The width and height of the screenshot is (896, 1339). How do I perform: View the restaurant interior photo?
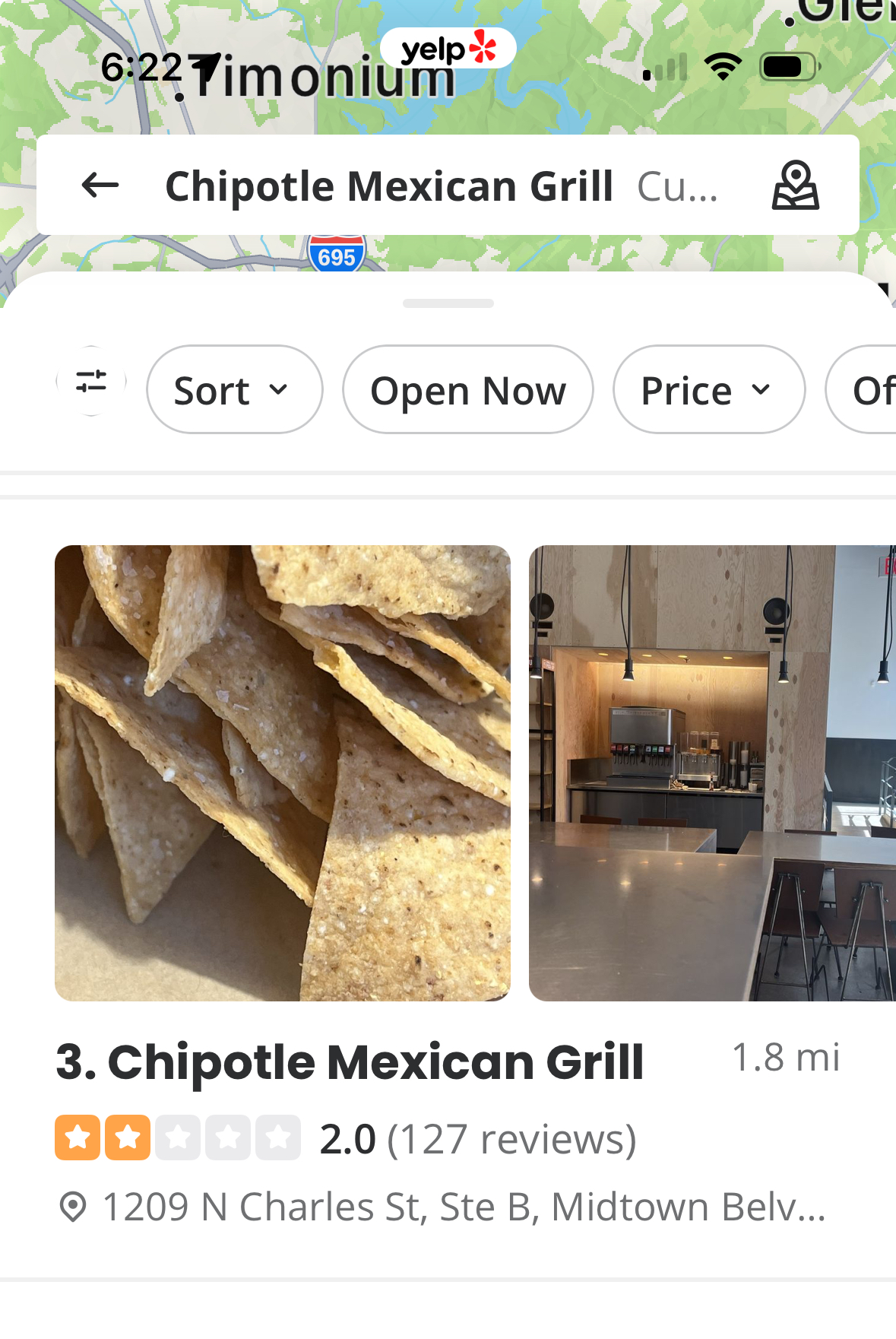click(x=711, y=773)
